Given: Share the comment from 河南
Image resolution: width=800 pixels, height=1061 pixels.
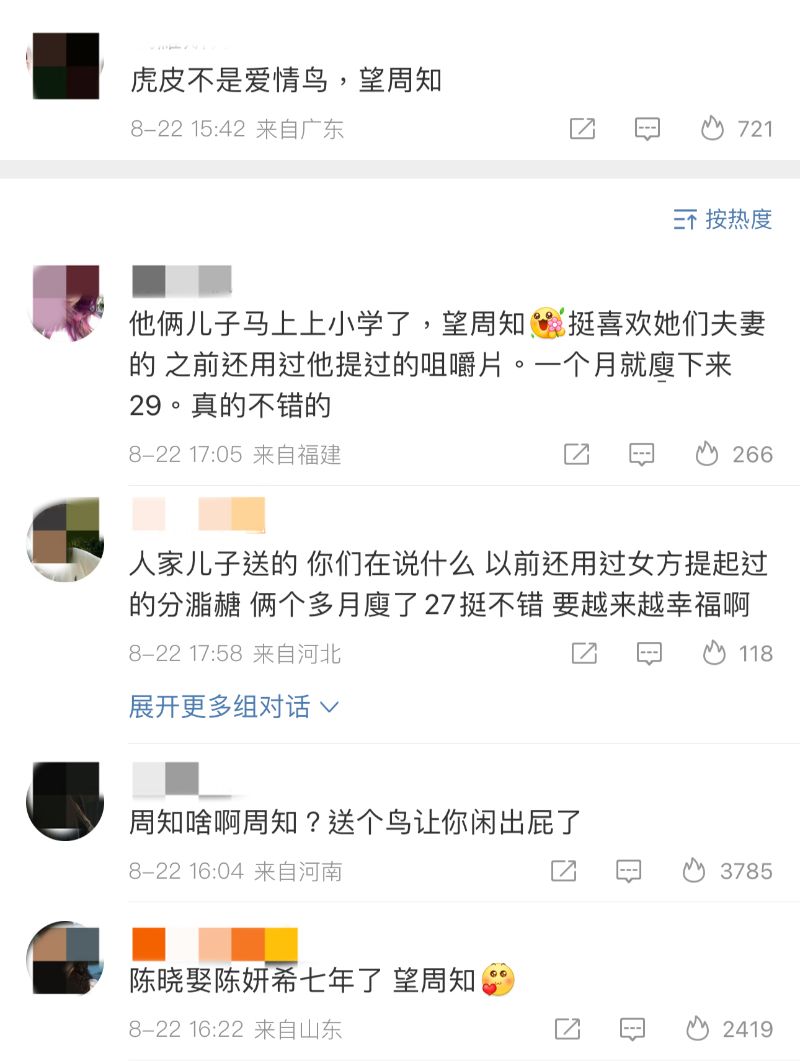Looking at the screenshot, I should tap(564, 871).
